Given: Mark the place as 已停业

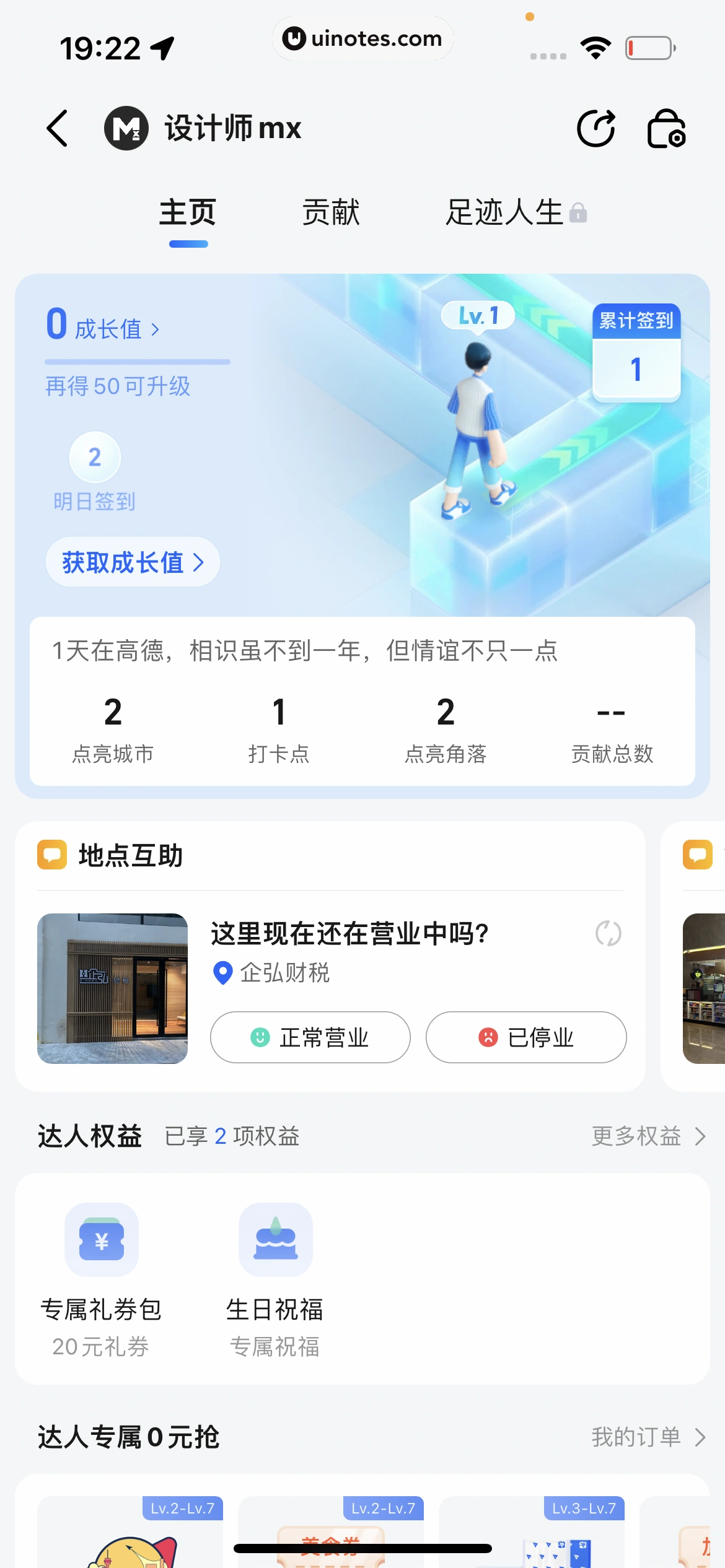Looking at the screenshot, I should point(525,1037).
